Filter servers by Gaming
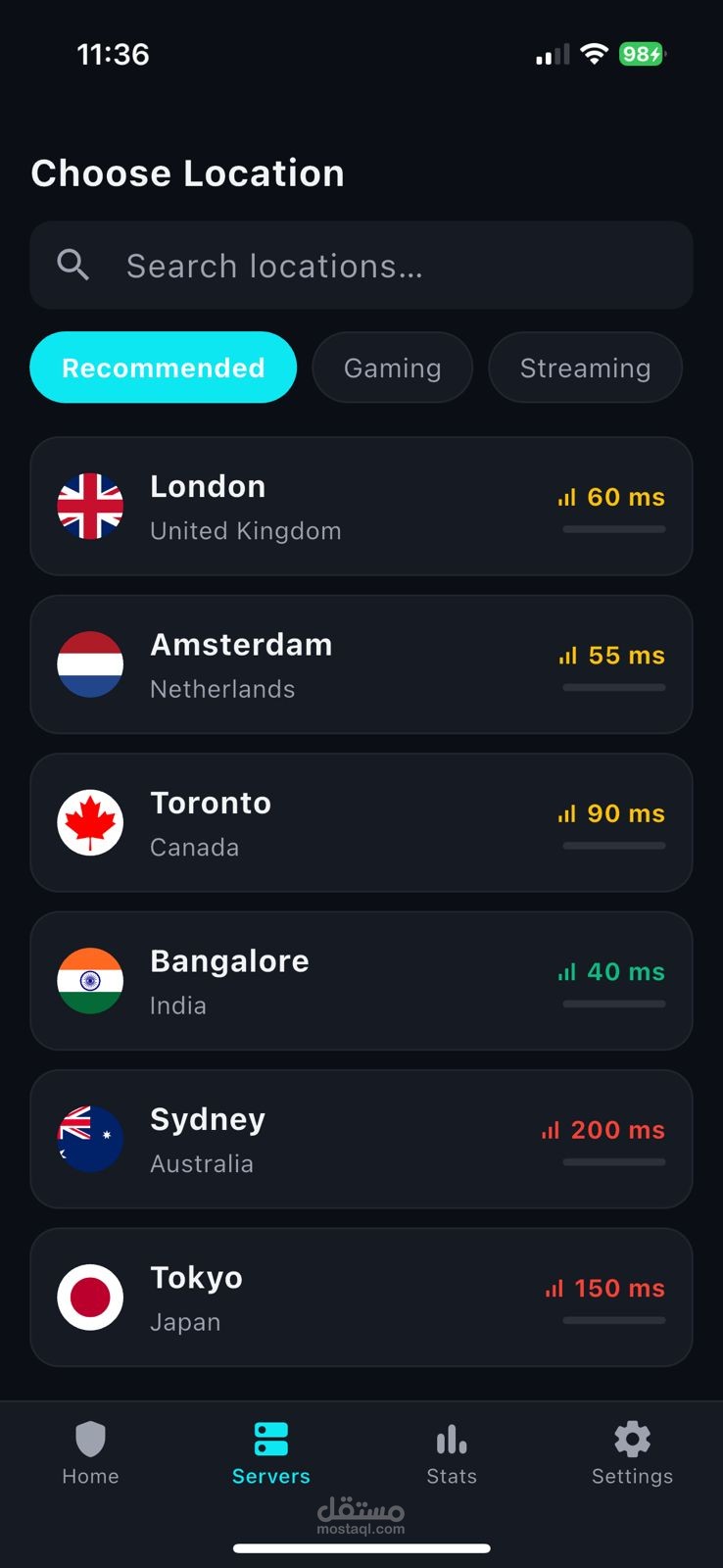This screenshot has width=723, height=1568. click(x=392, y=367)
